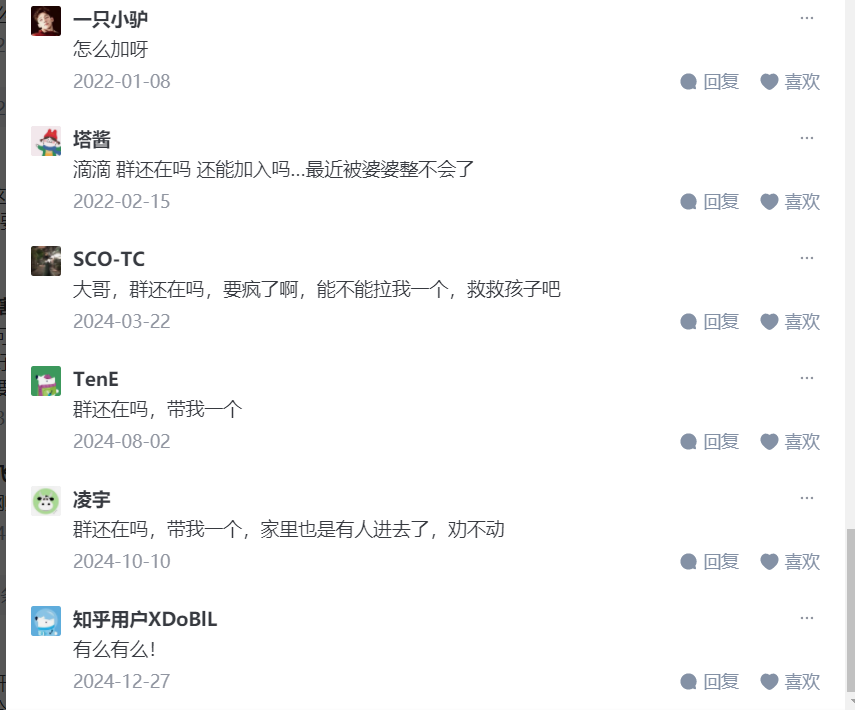Open more options on 一只小驴's comment

coord(807,18)
